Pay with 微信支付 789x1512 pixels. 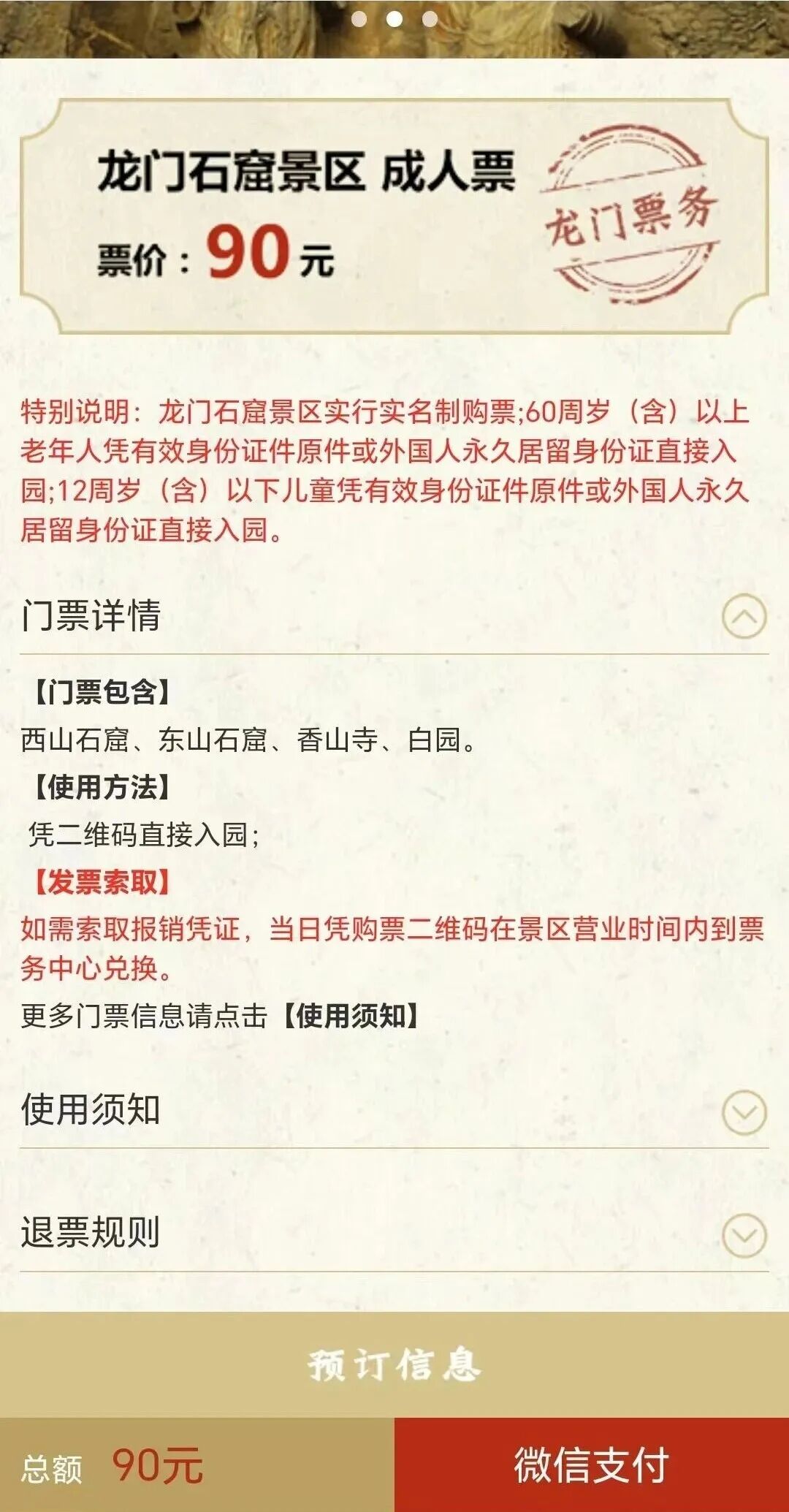click(x=592, y=1465)
